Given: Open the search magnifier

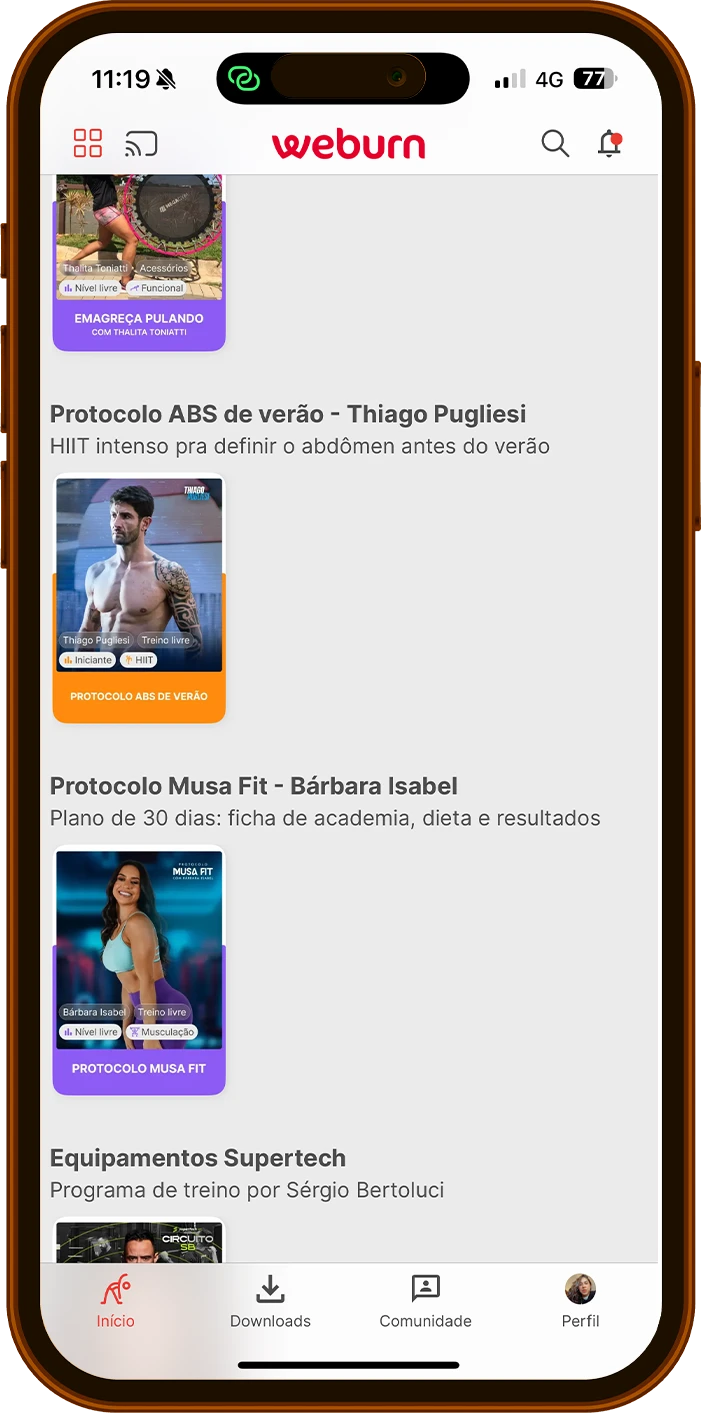Looking at the screenshot, I should [x=555, y=144].
